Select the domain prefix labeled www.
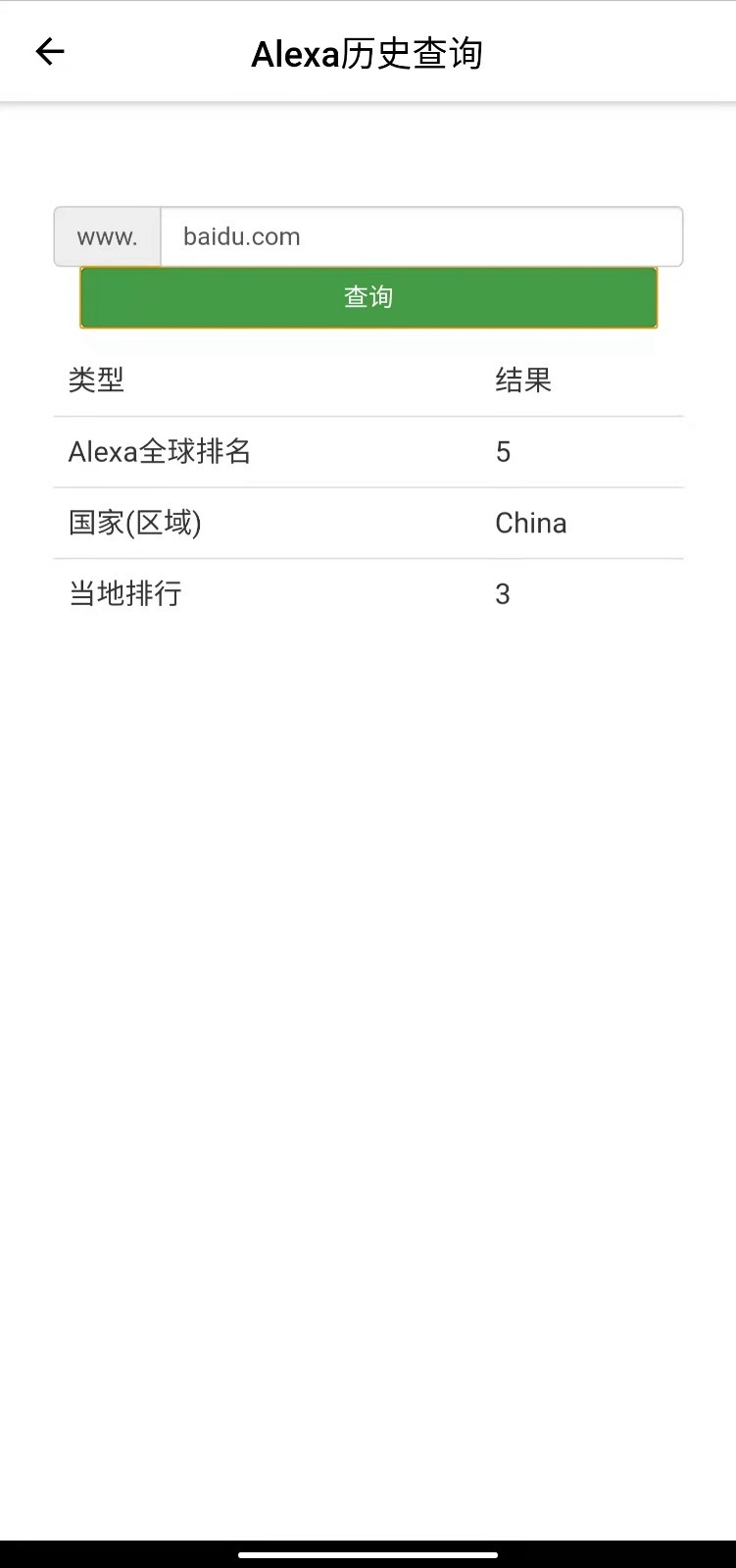Screen dimensions: 736x1568 [106, 236]
